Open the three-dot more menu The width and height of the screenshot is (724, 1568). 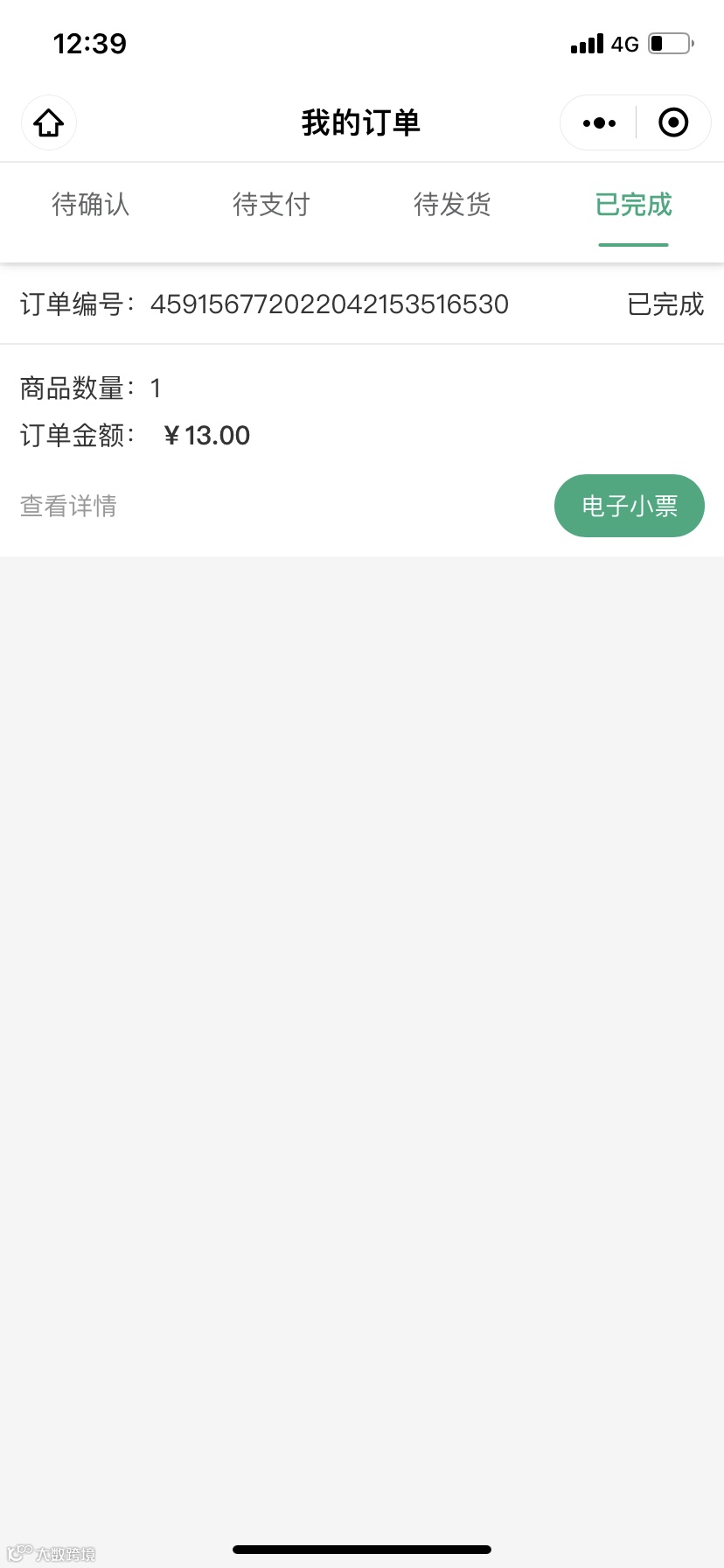(599, 123)
